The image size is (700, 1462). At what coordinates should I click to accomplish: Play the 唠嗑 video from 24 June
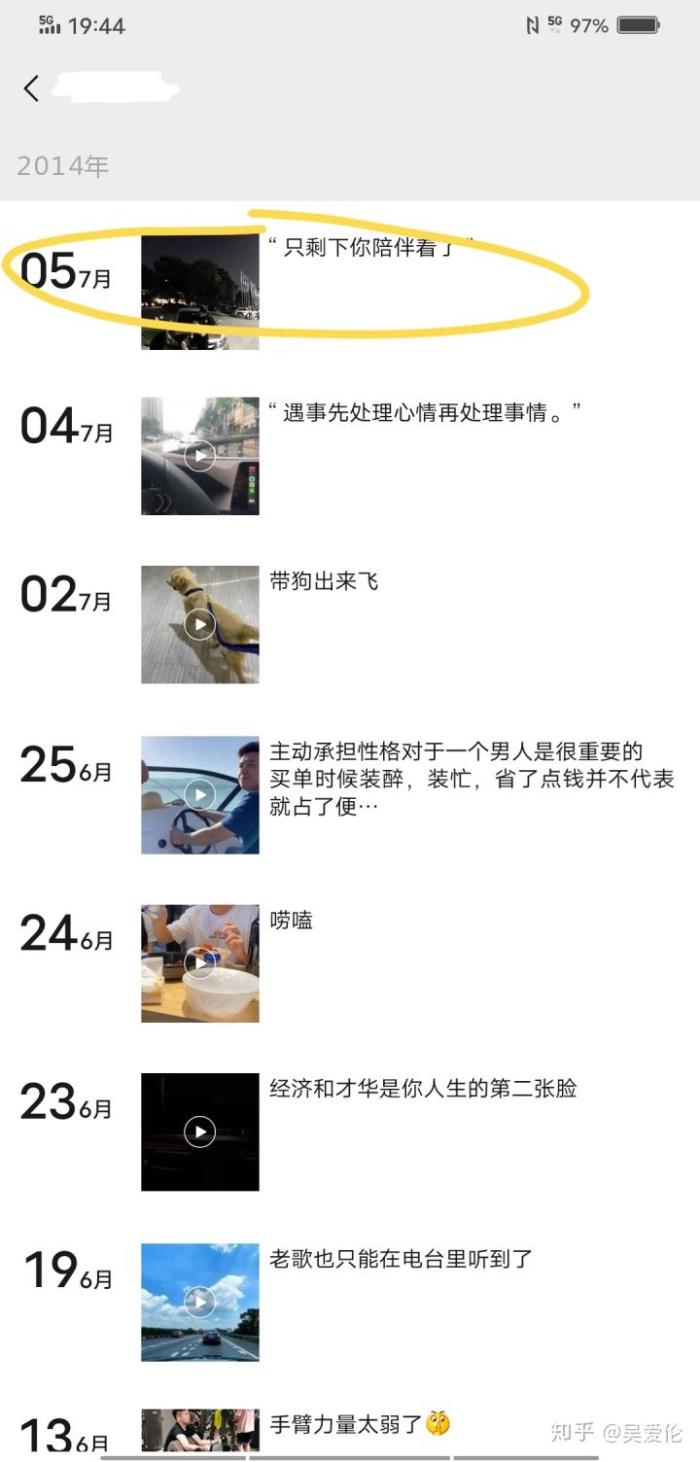pyautogui.click(x=200, y=963)
